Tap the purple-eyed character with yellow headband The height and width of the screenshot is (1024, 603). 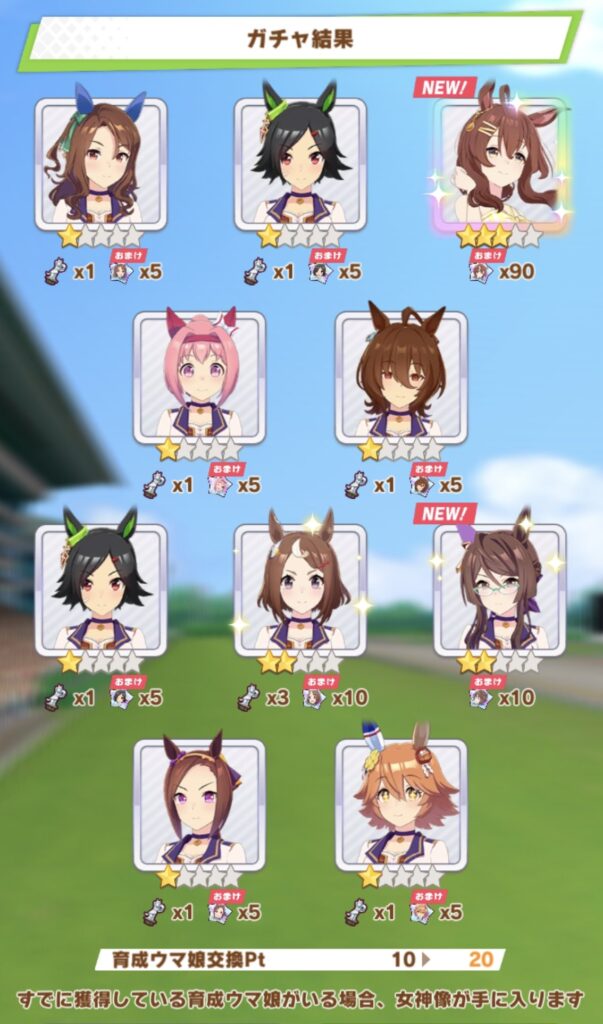click(199, 805)
